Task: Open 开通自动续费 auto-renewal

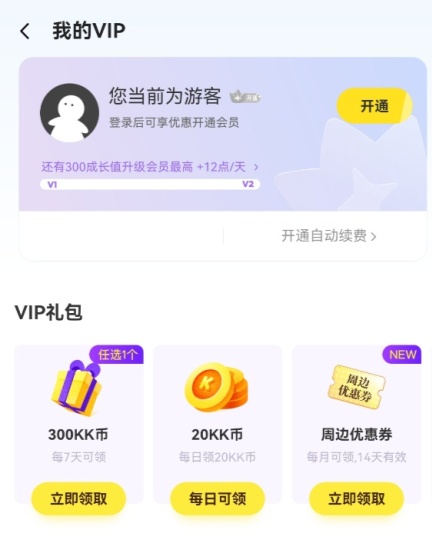Action: point(329,236)
